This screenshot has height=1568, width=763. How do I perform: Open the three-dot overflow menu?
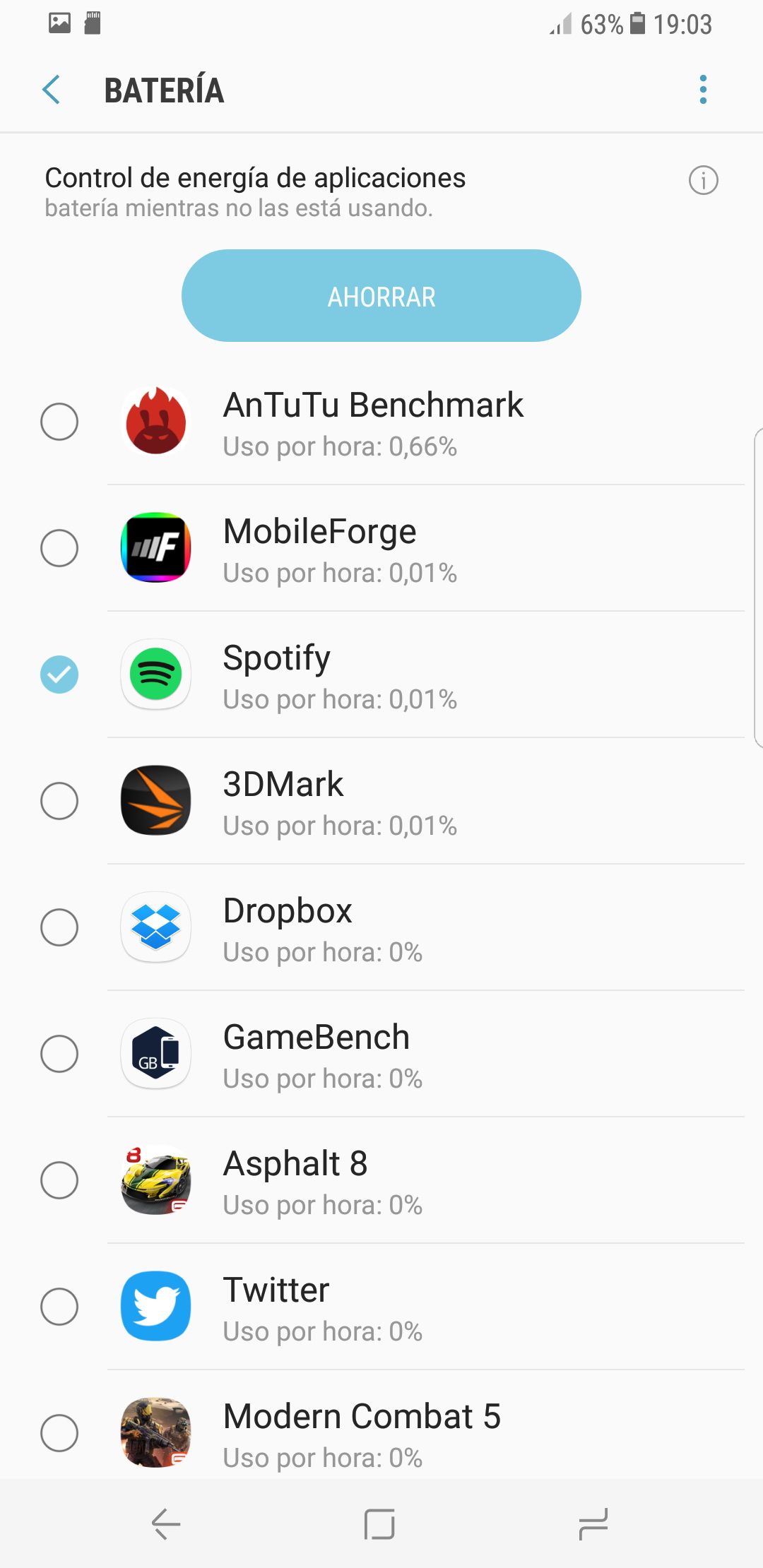click(x=702, y=90)
